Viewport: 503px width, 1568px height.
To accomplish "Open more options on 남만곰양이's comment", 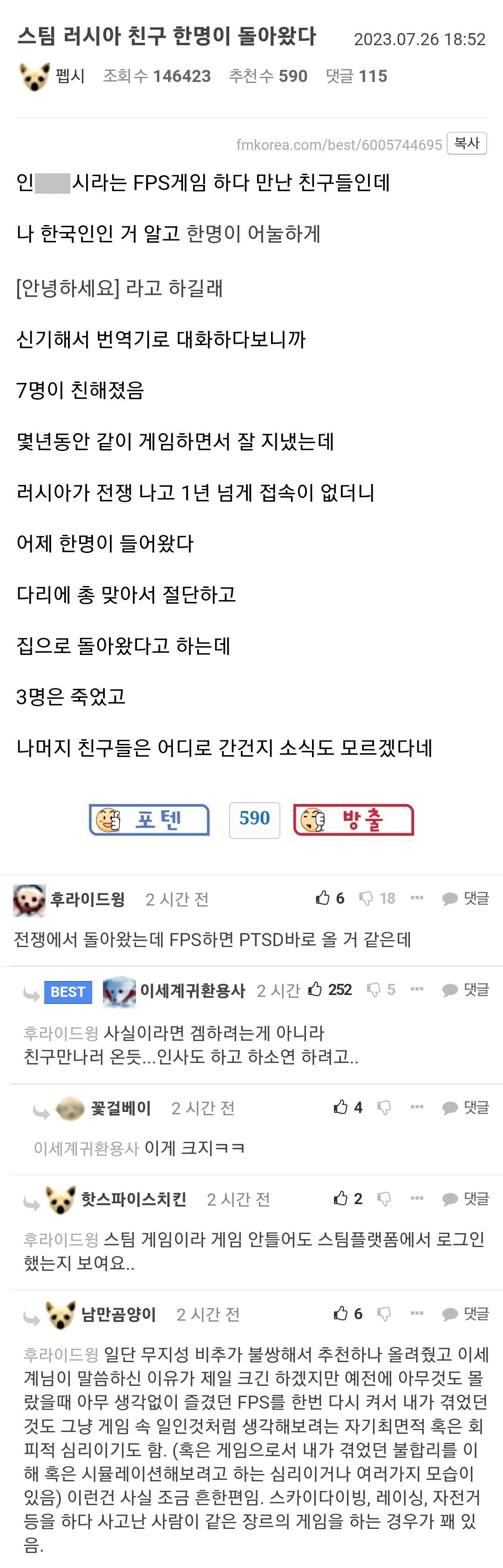I will [417, 1314].
